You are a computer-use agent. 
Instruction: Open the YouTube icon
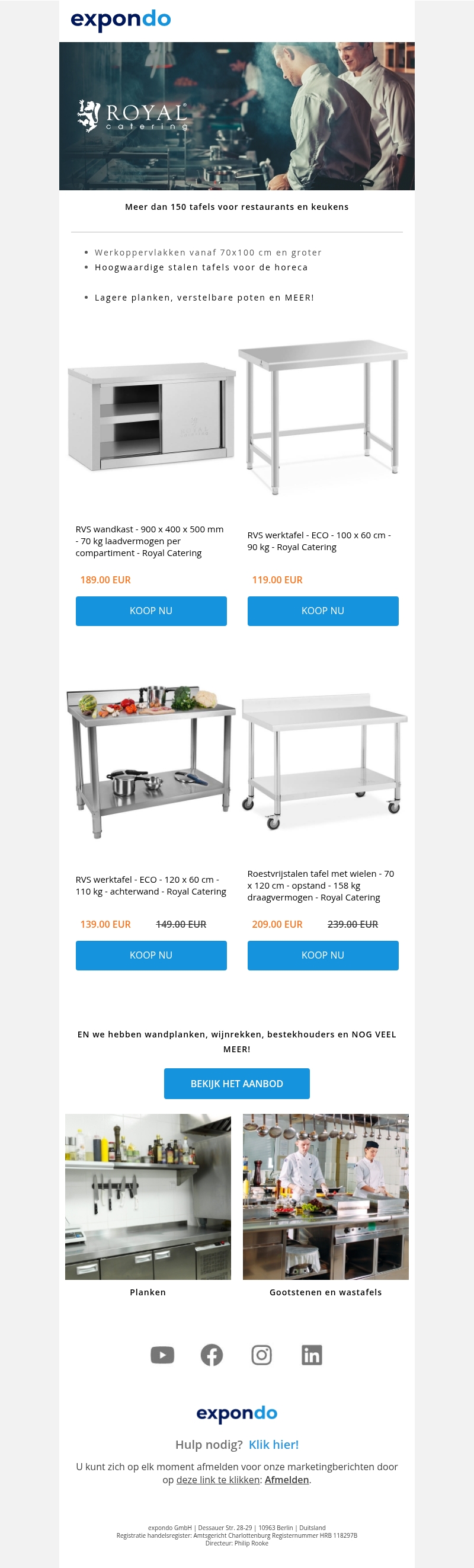coord(162,1355)
